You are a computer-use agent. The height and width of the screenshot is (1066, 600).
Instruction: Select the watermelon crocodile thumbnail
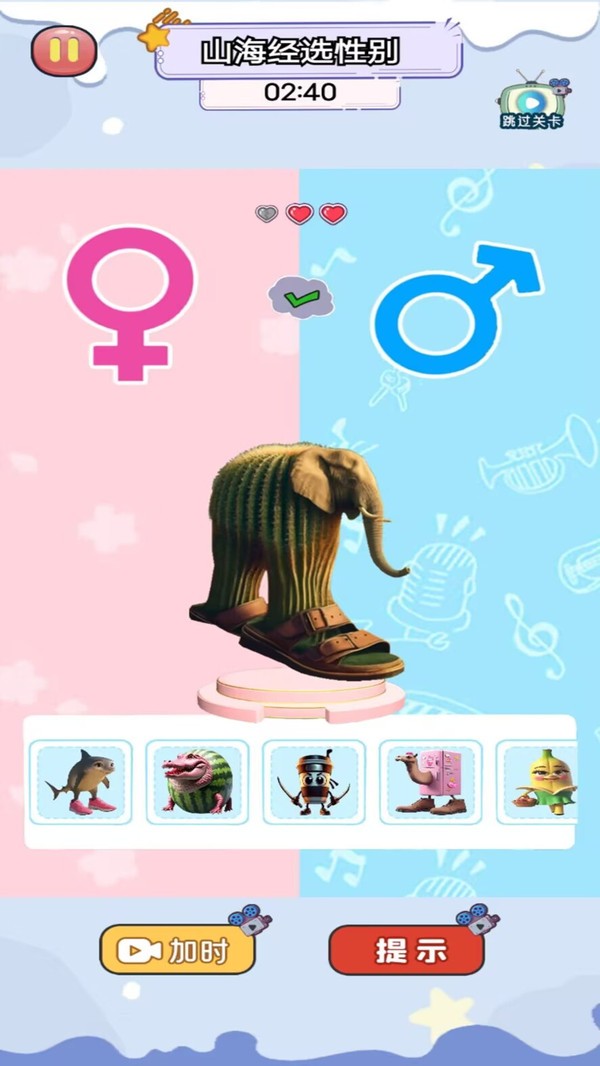pyautogui.click(x=197, y=782)
